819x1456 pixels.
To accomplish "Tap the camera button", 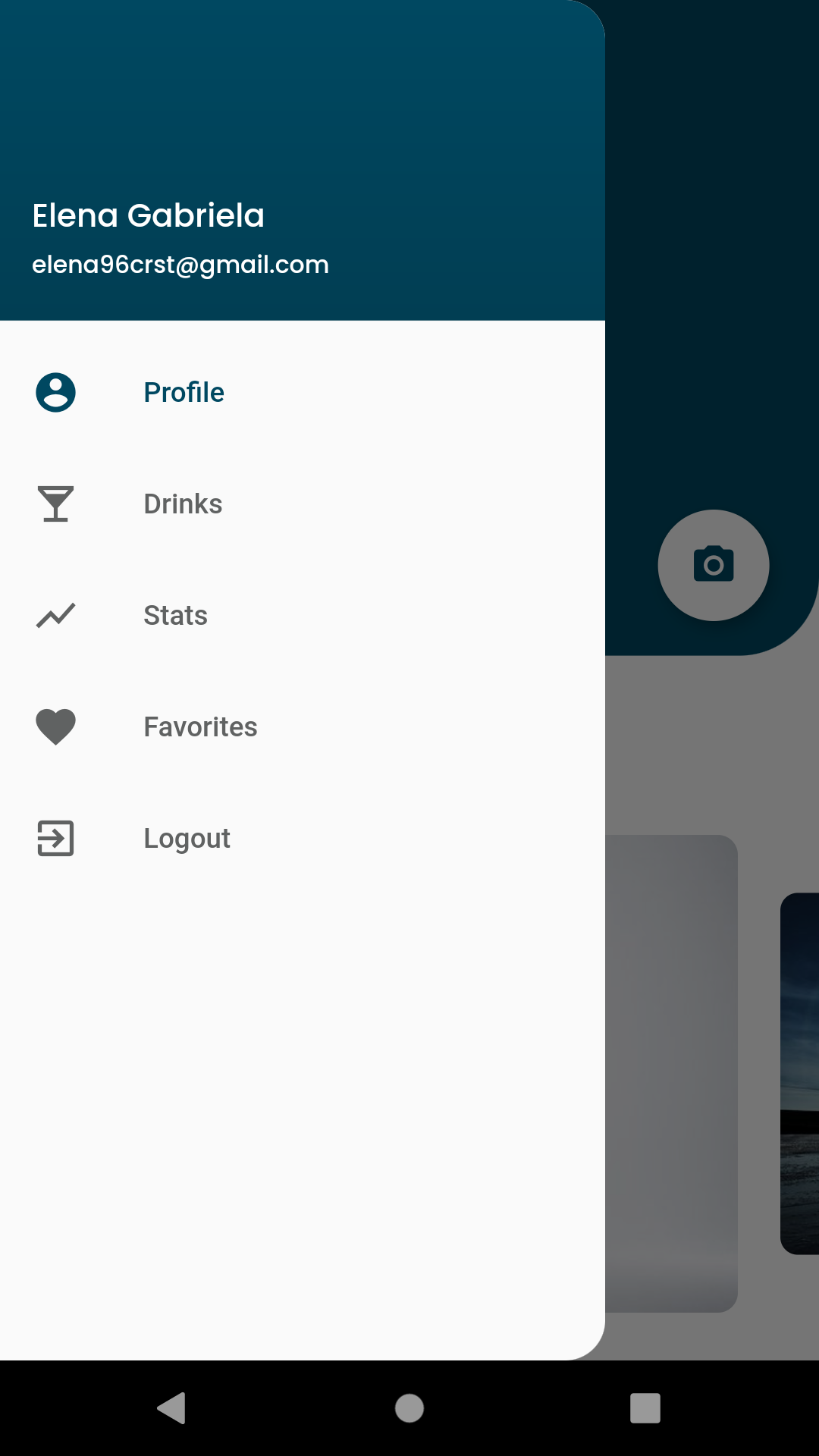I will tap(713, 565).
